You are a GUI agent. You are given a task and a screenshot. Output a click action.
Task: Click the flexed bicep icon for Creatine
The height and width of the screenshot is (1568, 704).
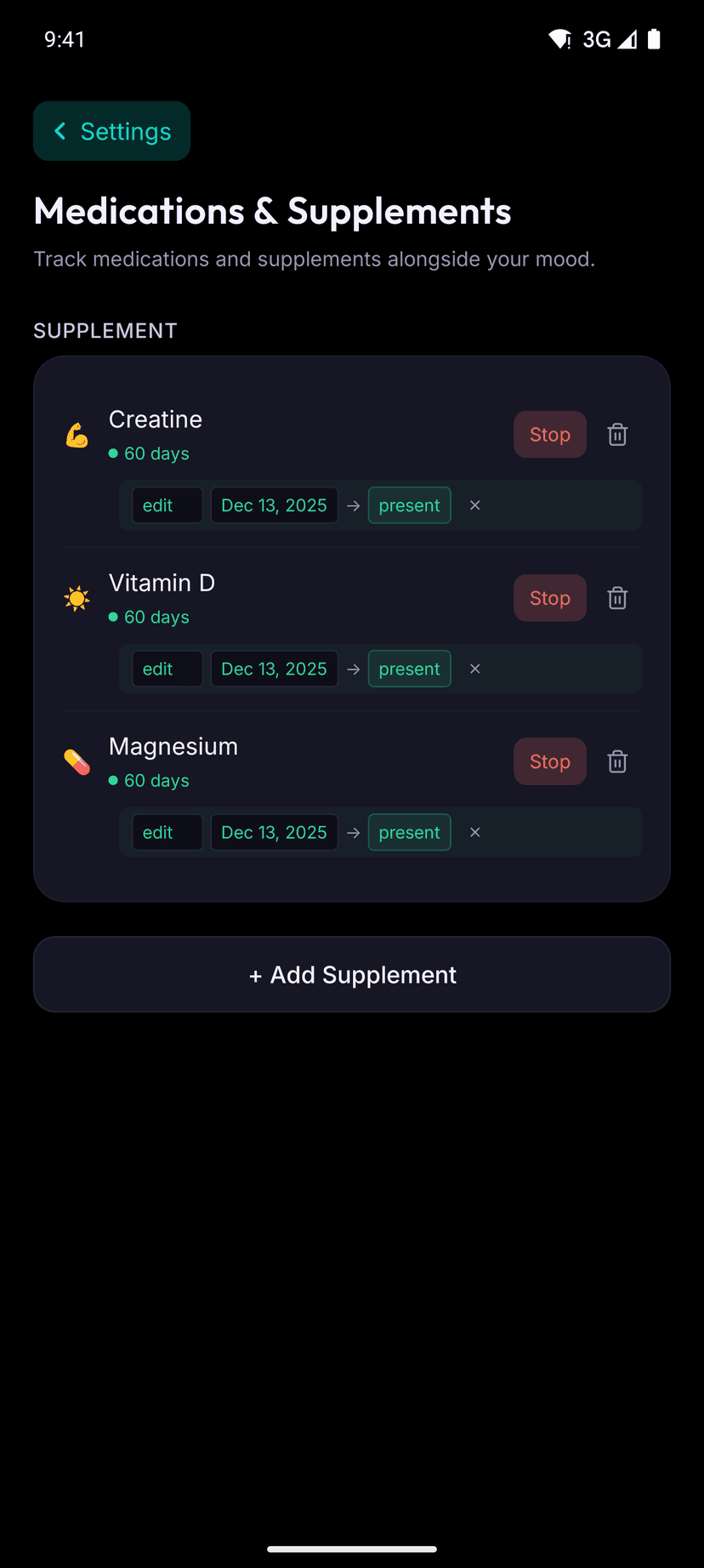click(x=77, y=434)
